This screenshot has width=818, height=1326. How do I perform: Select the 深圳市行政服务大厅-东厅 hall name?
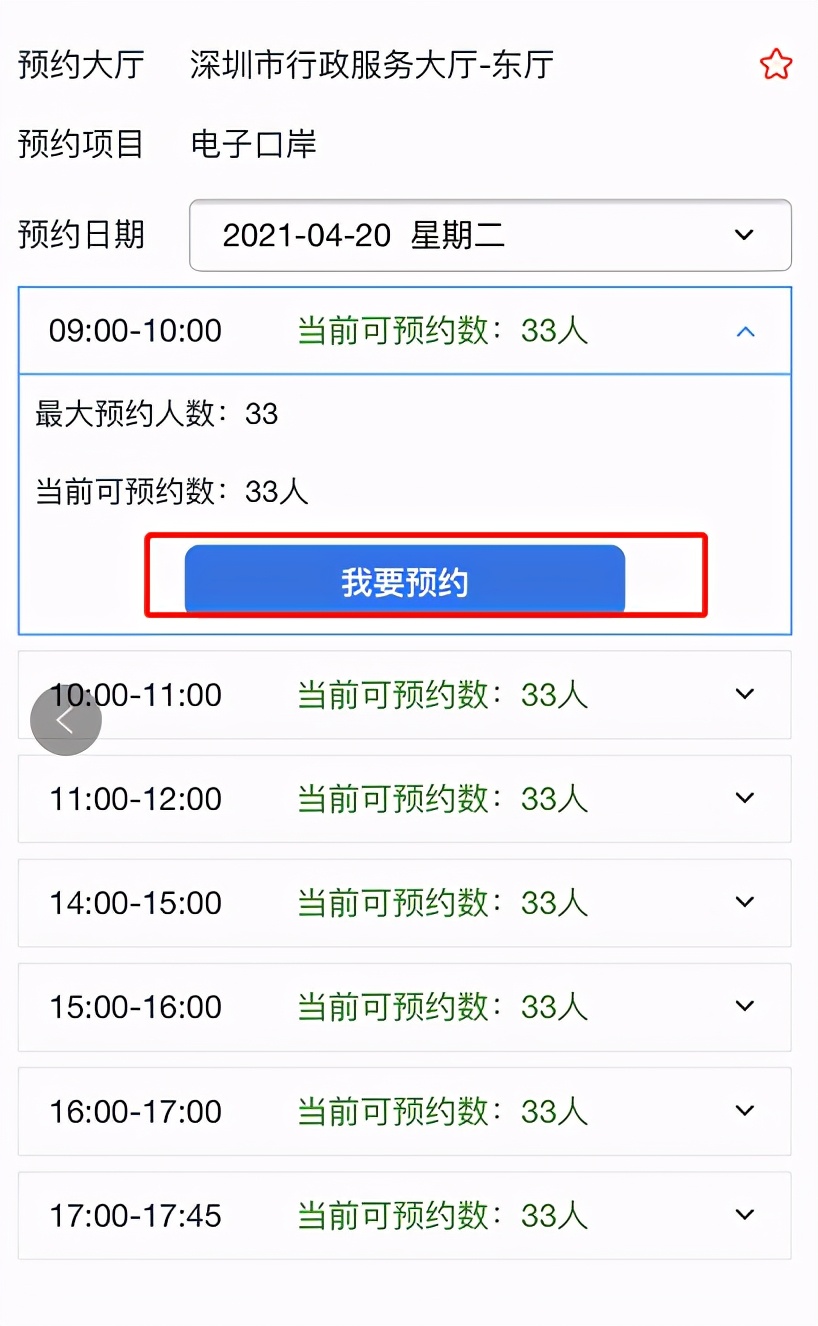click(x=370, y=63)
